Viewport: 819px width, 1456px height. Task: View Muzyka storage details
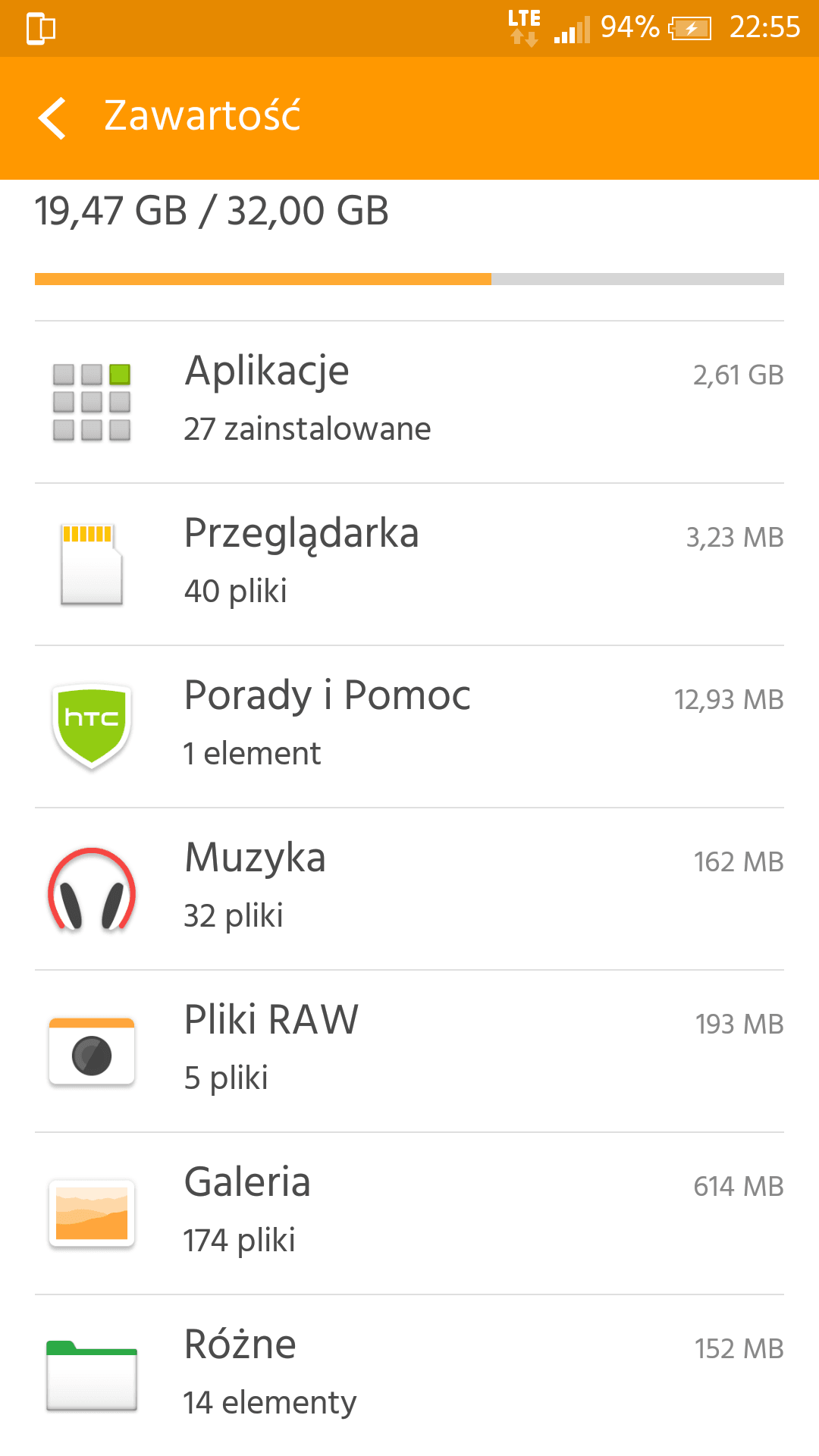click(409, 889)
